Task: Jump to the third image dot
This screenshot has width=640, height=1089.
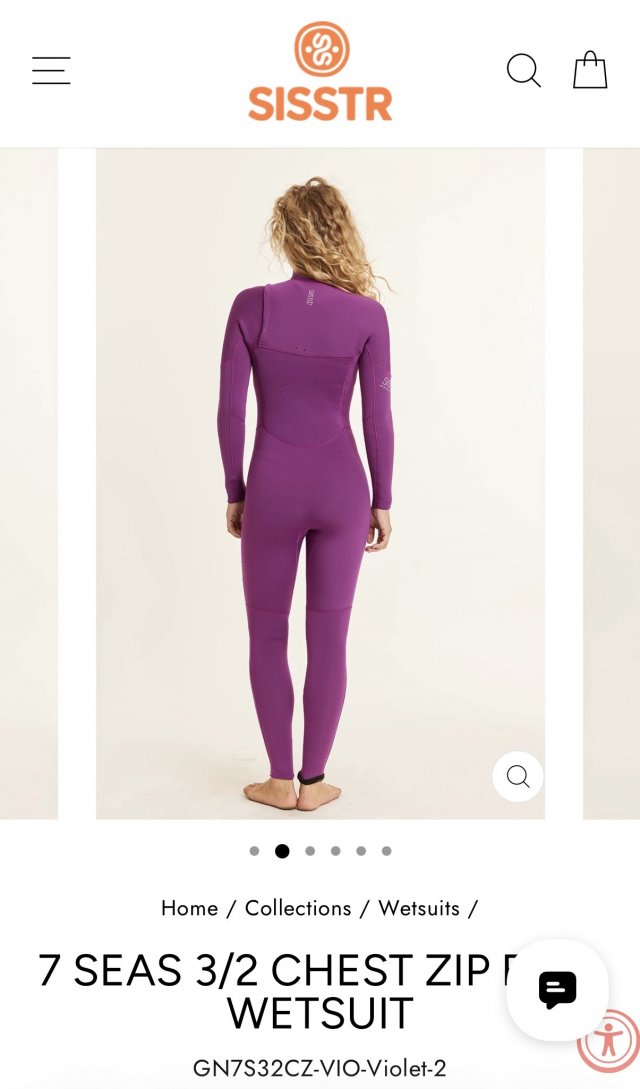Action: point(310,851)
